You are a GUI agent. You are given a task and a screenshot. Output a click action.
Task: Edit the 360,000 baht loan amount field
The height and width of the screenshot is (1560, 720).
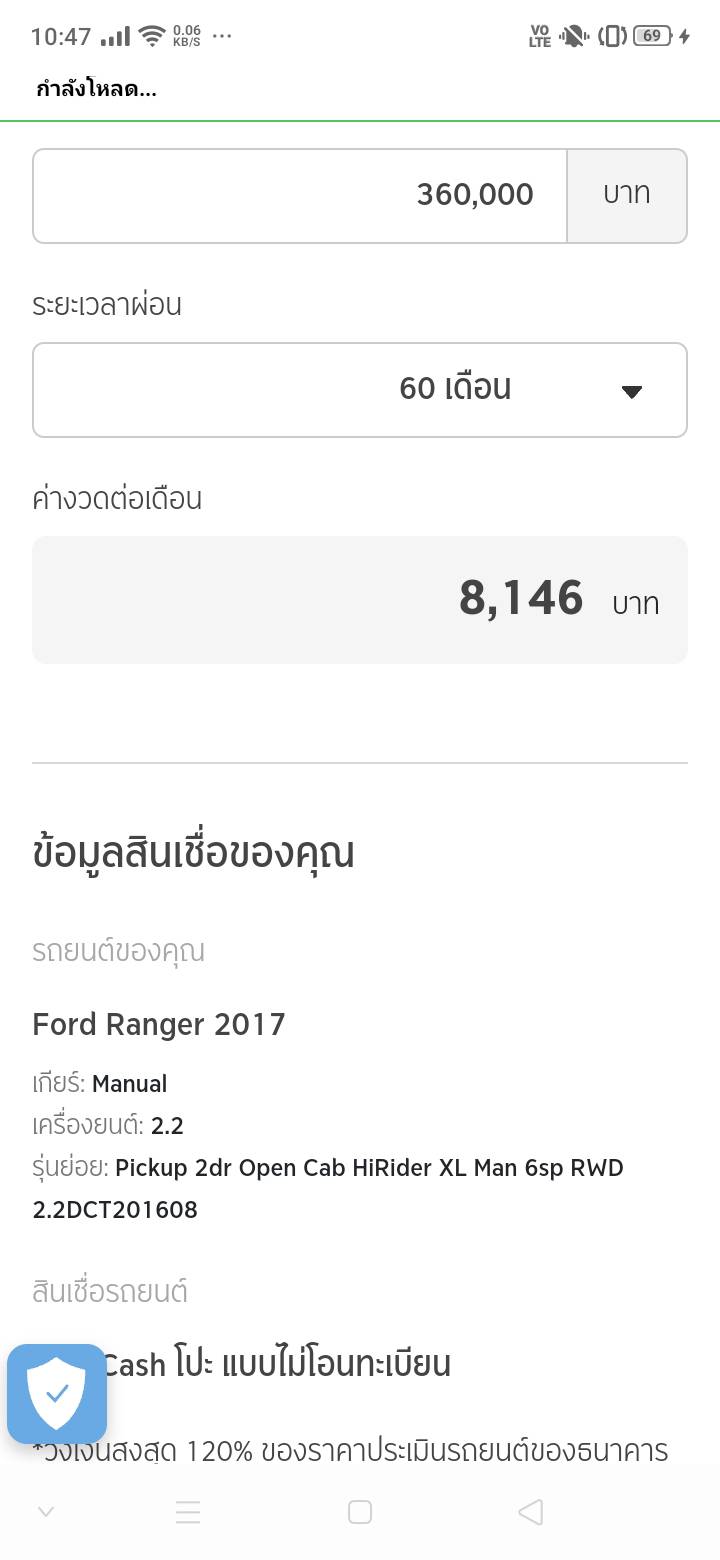300,195
